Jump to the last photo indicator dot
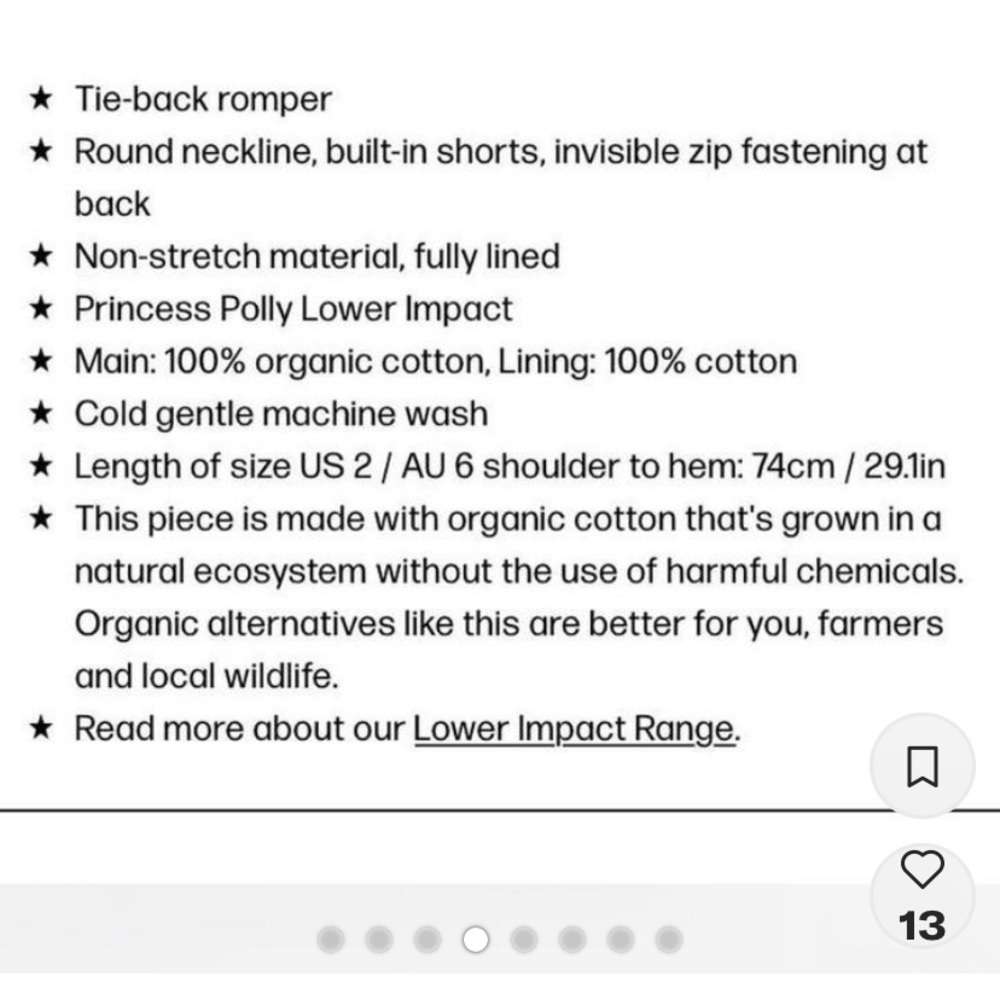1000x1000 pixels. [x=668, y=939]
